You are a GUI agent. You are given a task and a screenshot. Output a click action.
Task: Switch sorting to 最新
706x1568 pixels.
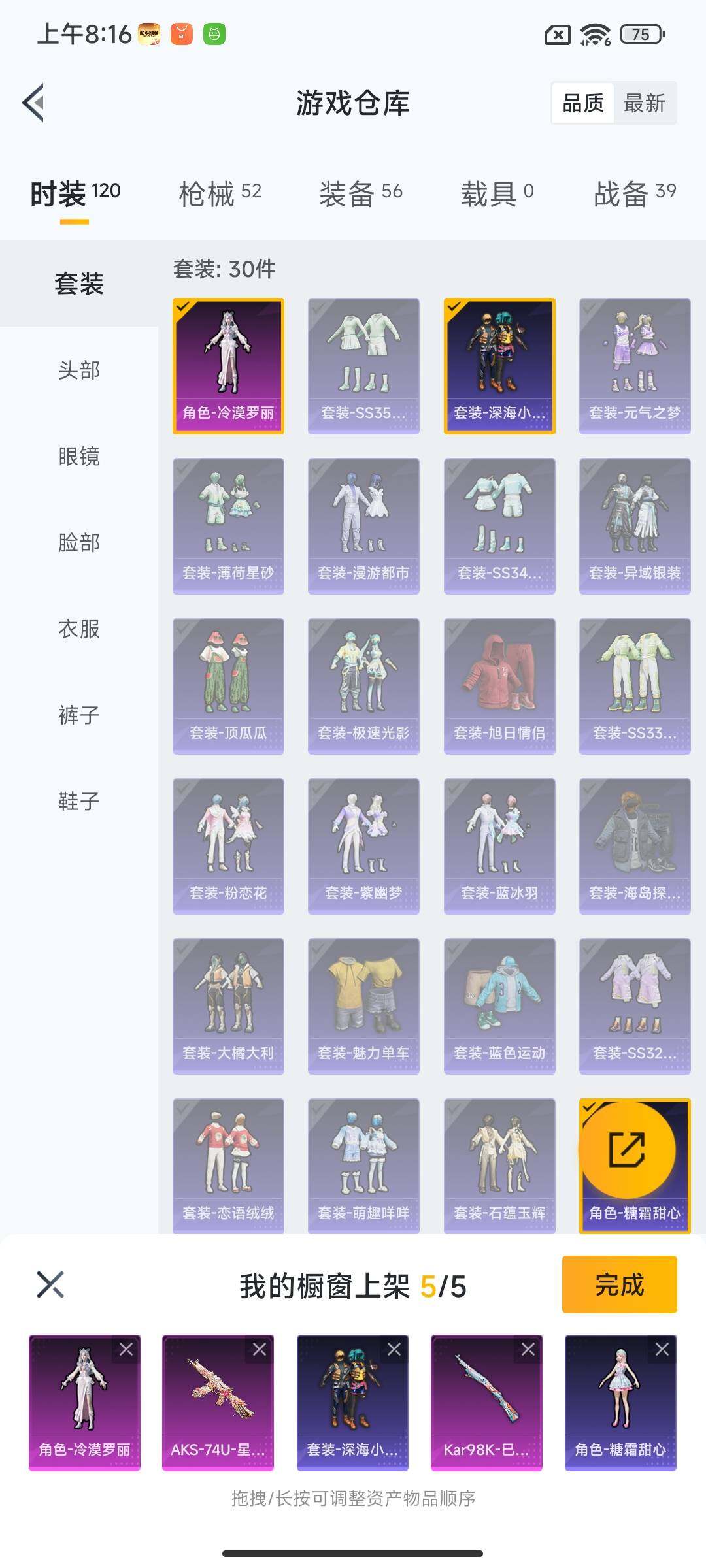tap(645, 103)
